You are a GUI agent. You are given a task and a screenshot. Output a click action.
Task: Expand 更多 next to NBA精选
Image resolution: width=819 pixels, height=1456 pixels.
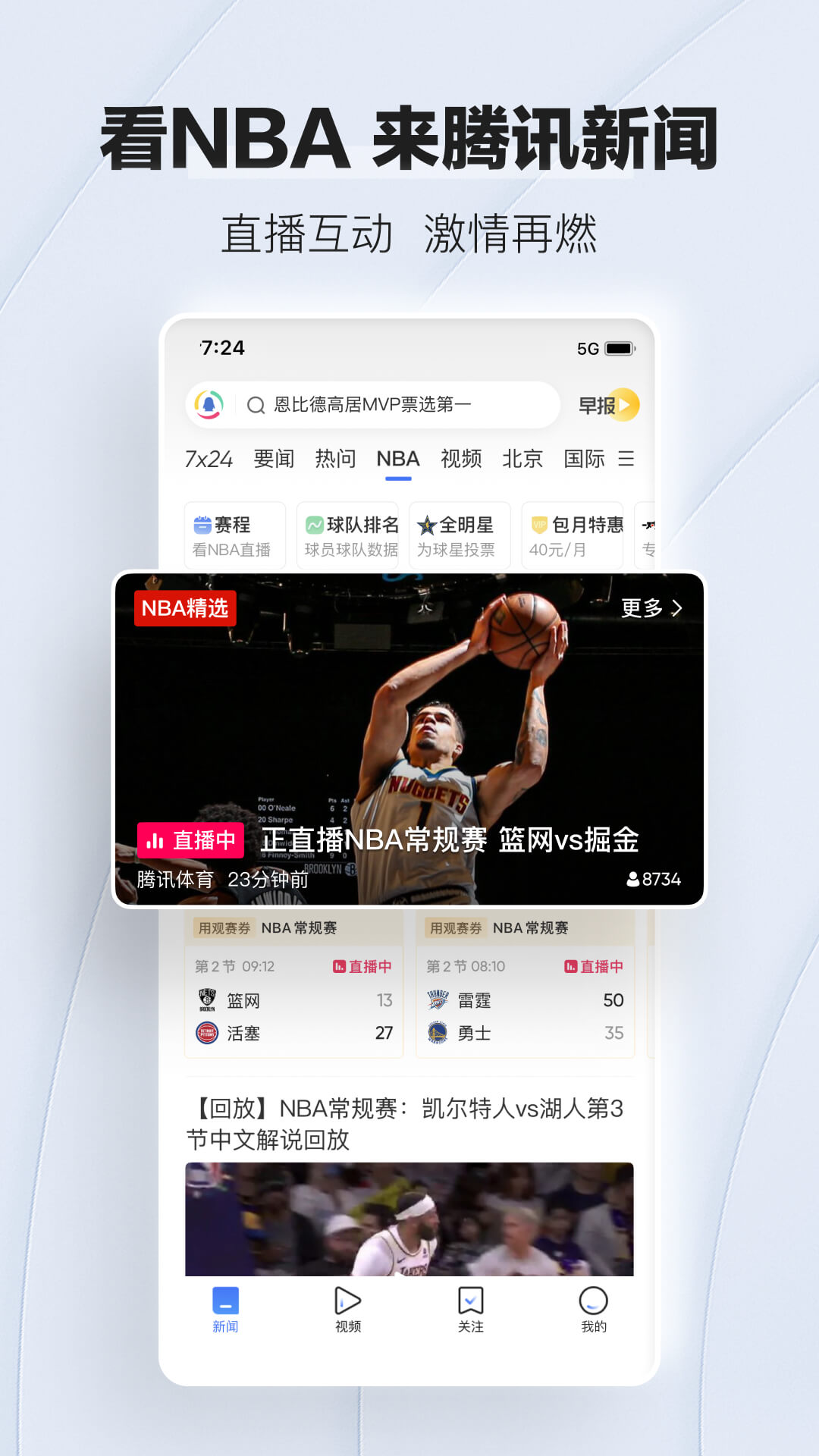click(x=652, y=608)
